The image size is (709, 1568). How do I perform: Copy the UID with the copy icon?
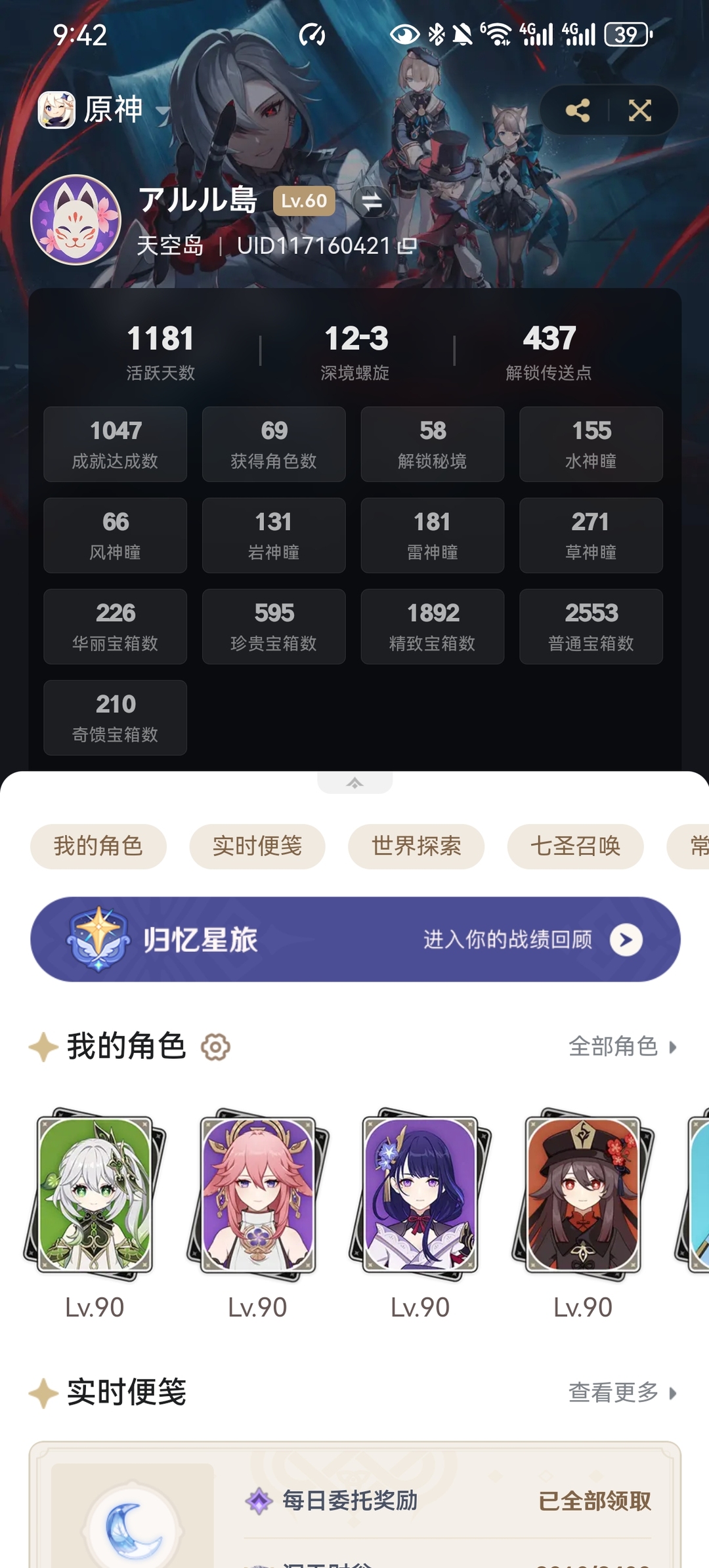(x=408, y=246)
